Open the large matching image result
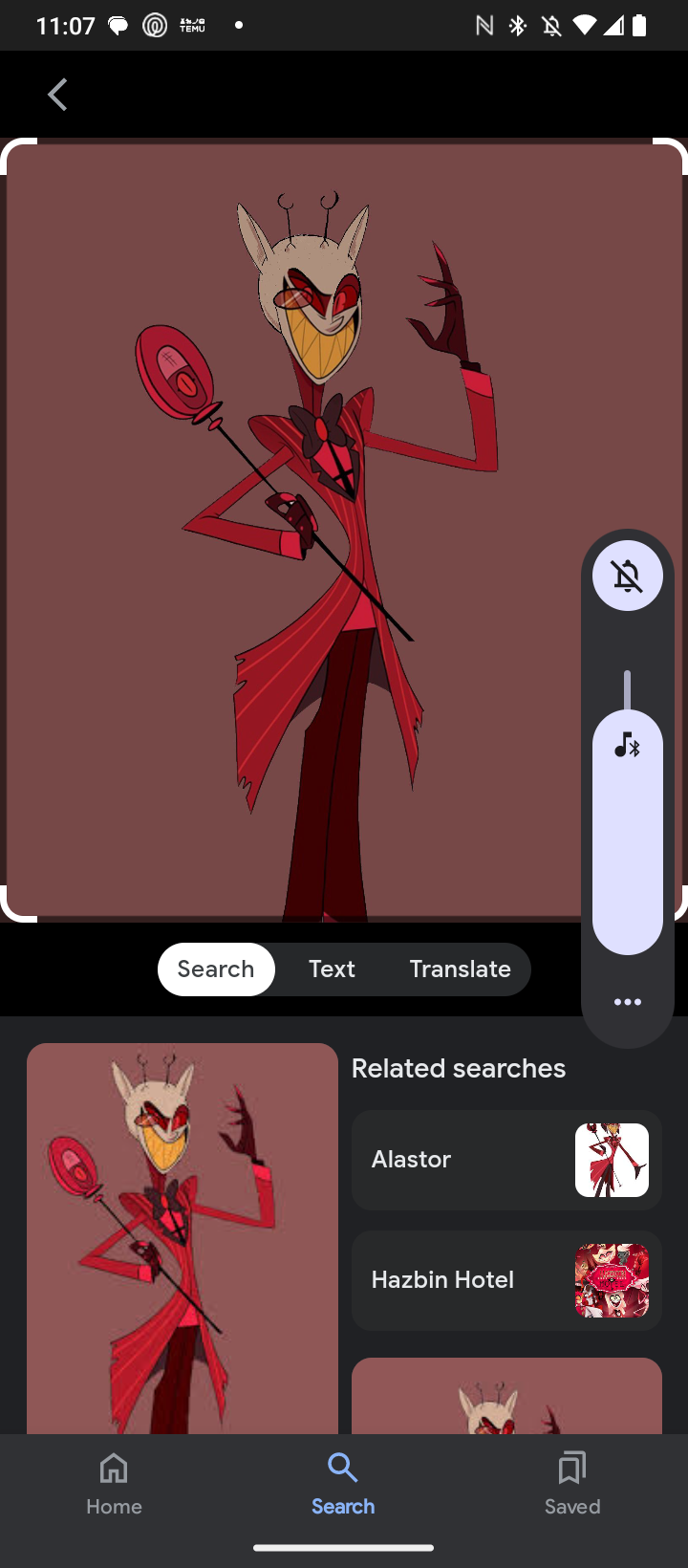Viewport: 688px width, 1568px height. pyautogui.click(x=182, y=1238)
